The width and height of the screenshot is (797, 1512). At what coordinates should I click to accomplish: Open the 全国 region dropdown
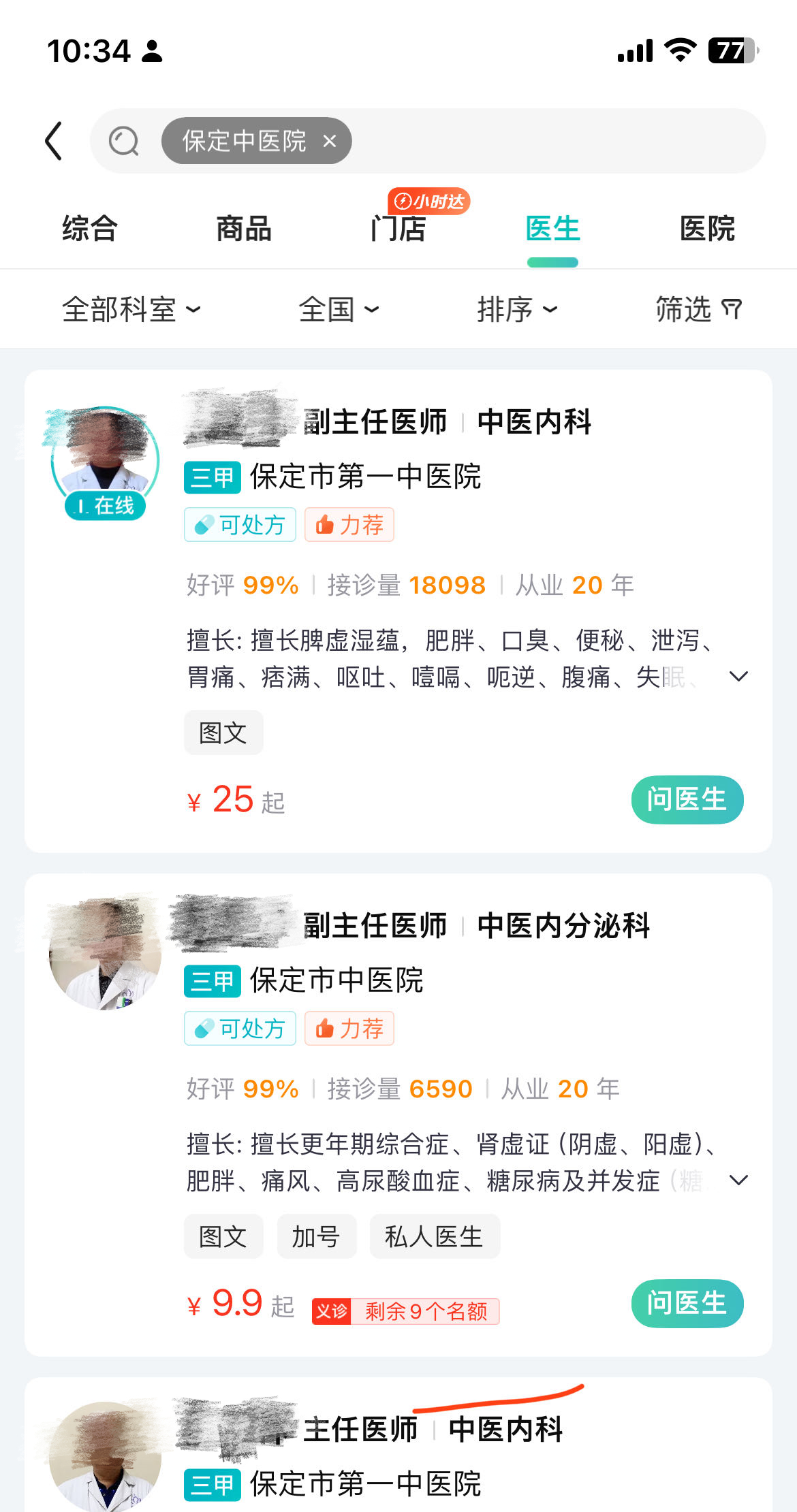[338, 310]
